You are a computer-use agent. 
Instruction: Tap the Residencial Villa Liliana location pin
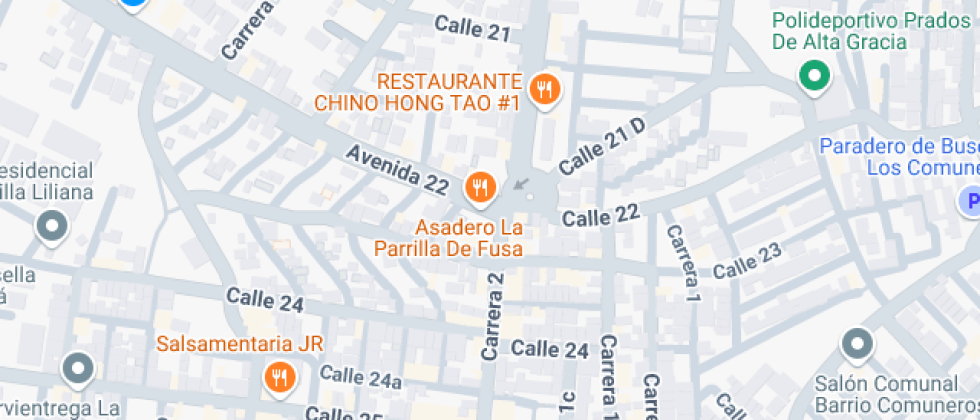click(x=51, y=227)
